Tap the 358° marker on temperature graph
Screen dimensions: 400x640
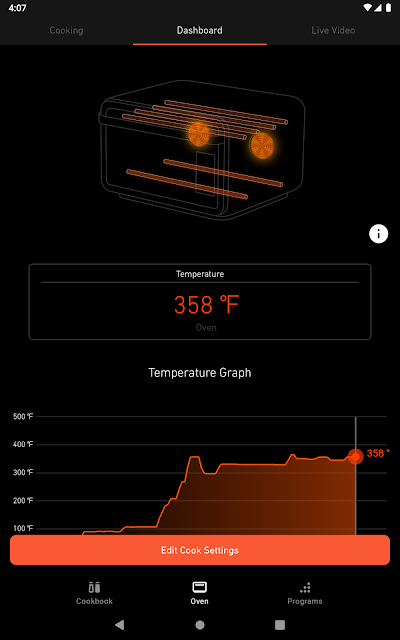tap(356, 456)
